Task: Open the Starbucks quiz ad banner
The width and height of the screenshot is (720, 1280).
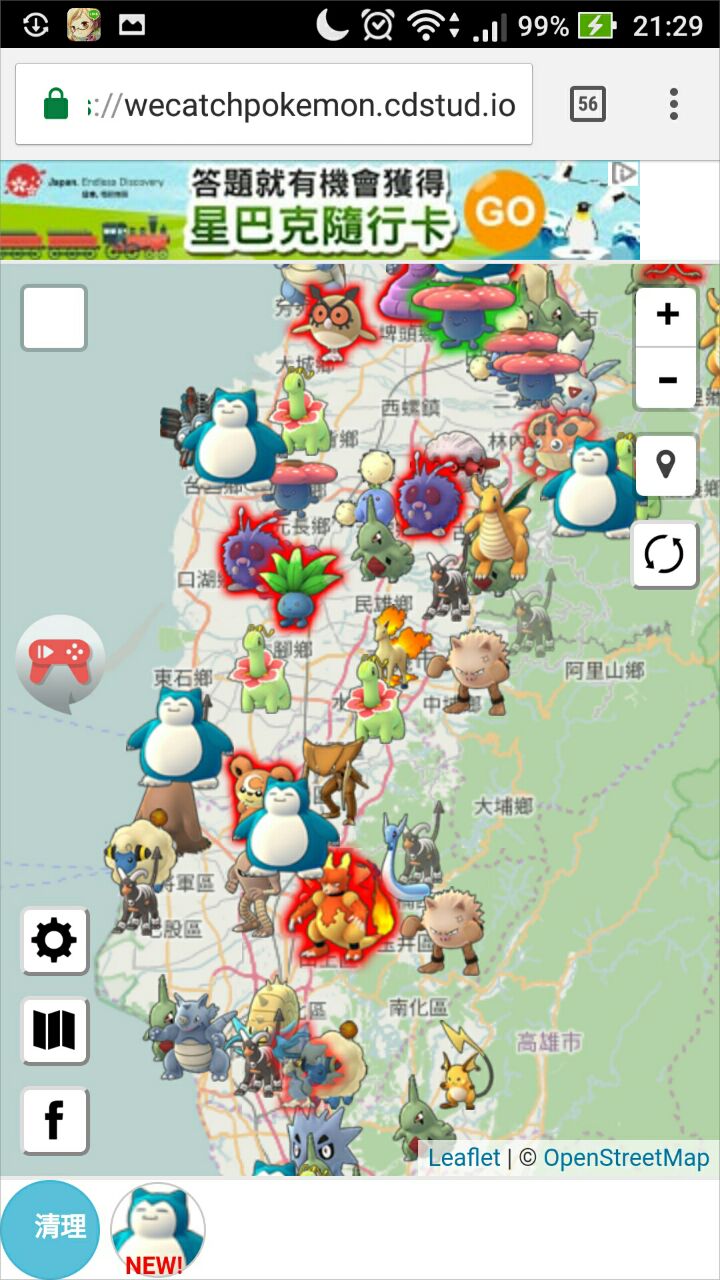Action: click(320, 211)
